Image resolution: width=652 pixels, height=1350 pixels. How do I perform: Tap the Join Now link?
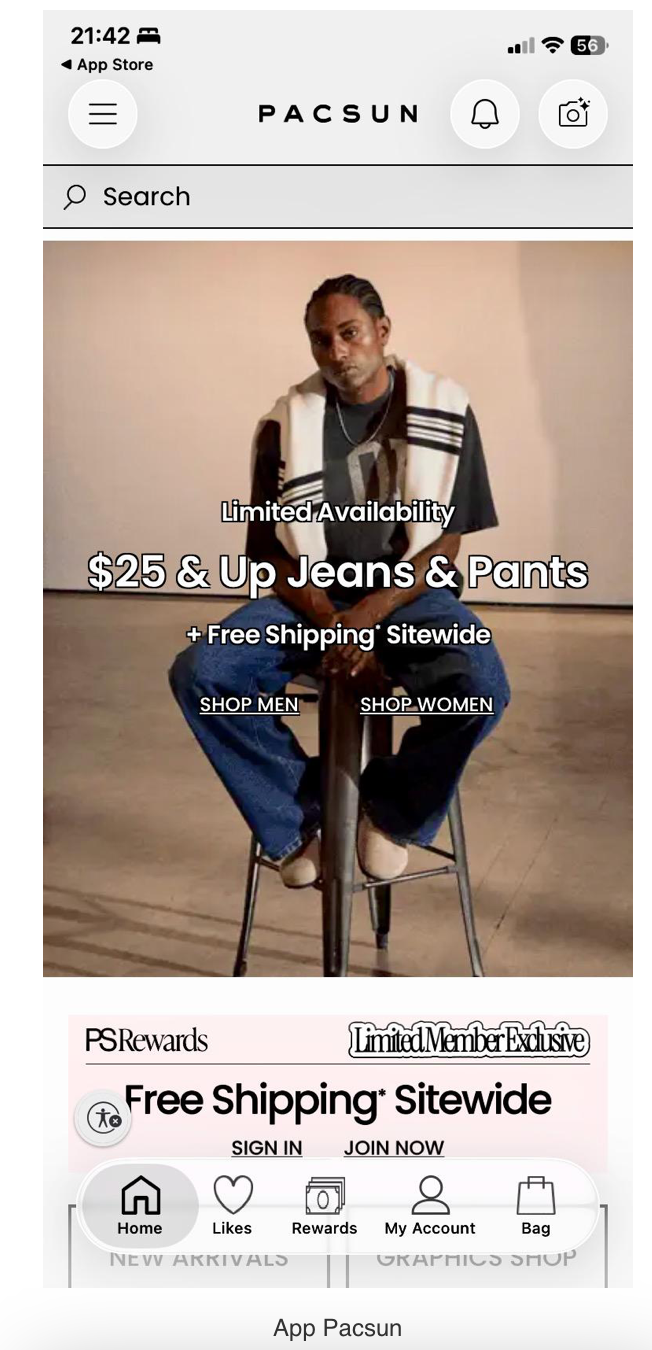(394, 1148)
